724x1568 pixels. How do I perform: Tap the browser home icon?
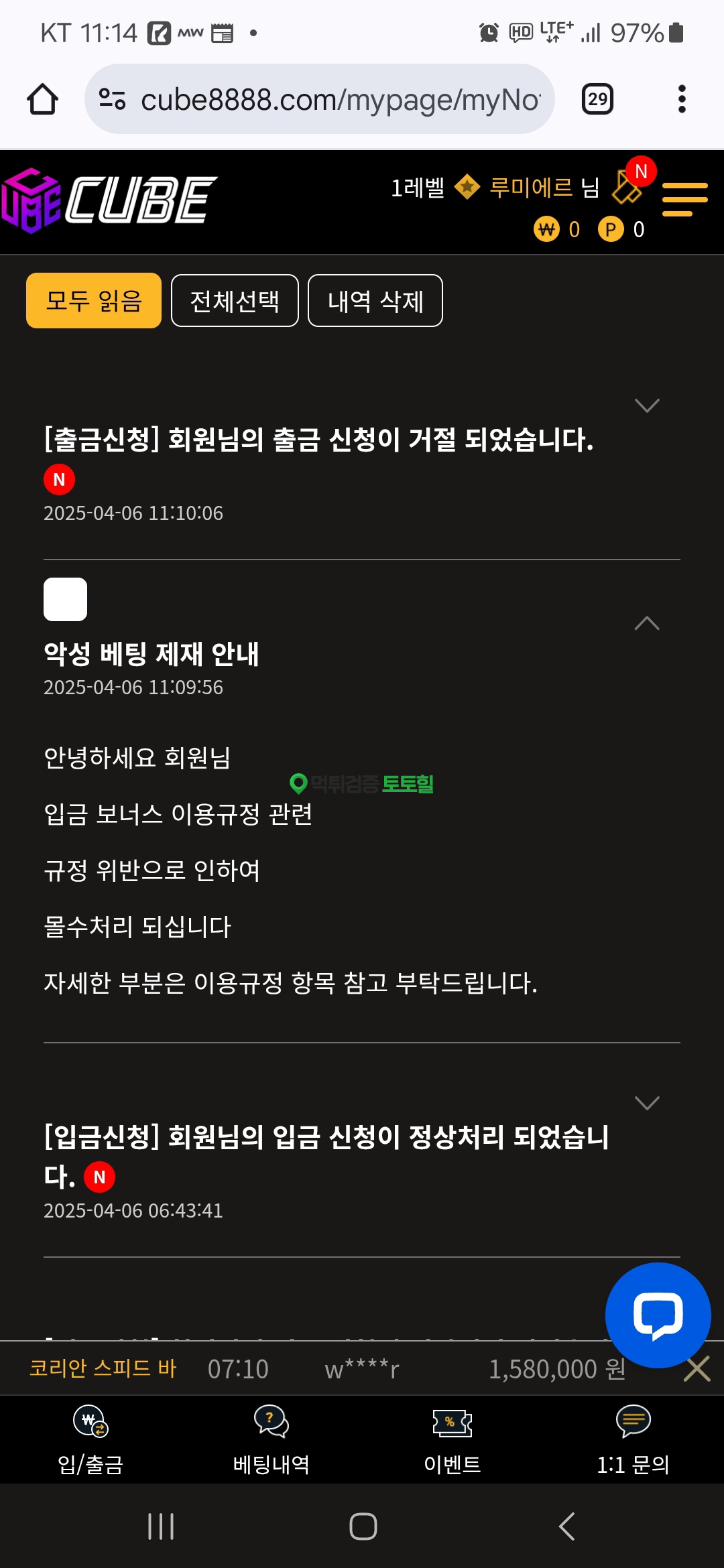[x=42, y=99]
